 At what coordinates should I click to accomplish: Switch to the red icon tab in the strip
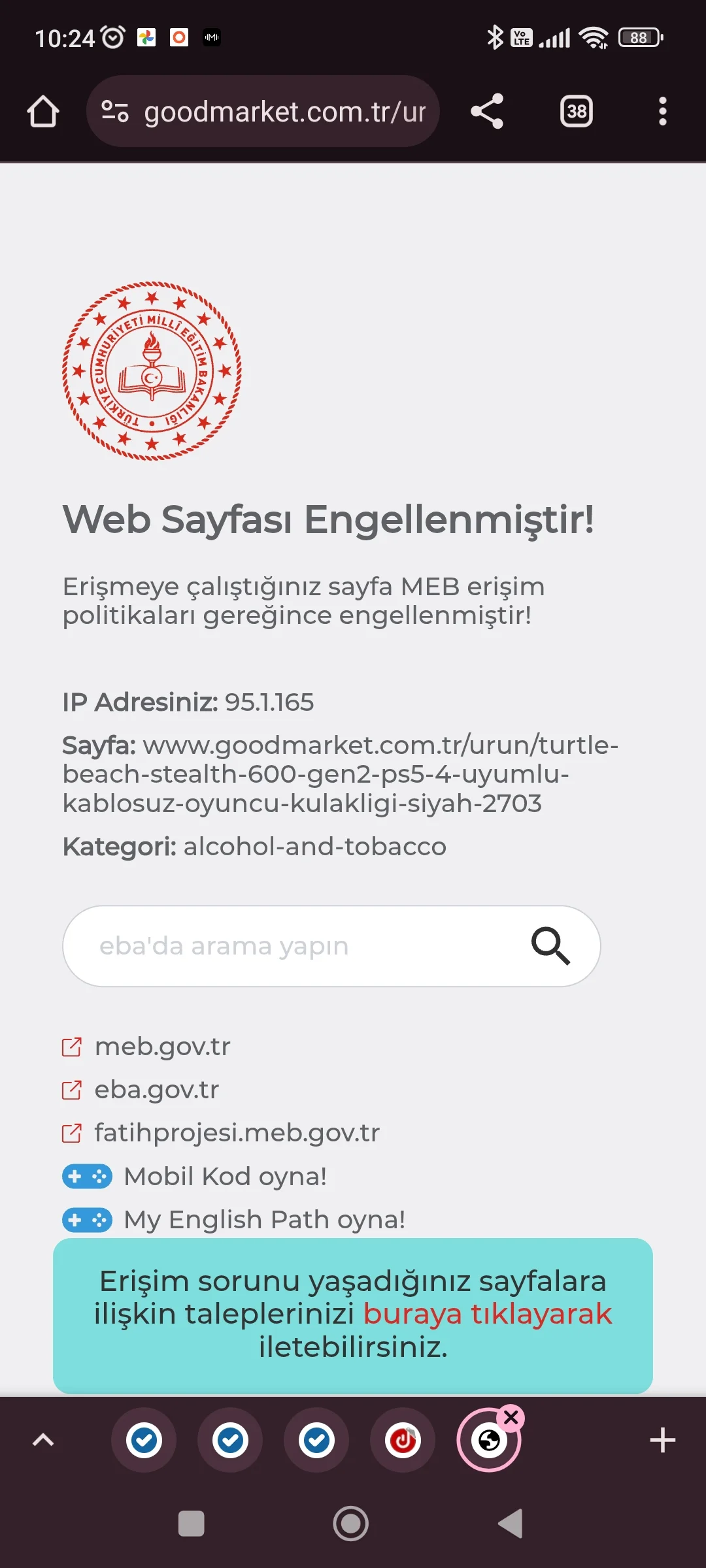tap(403, 1440)
